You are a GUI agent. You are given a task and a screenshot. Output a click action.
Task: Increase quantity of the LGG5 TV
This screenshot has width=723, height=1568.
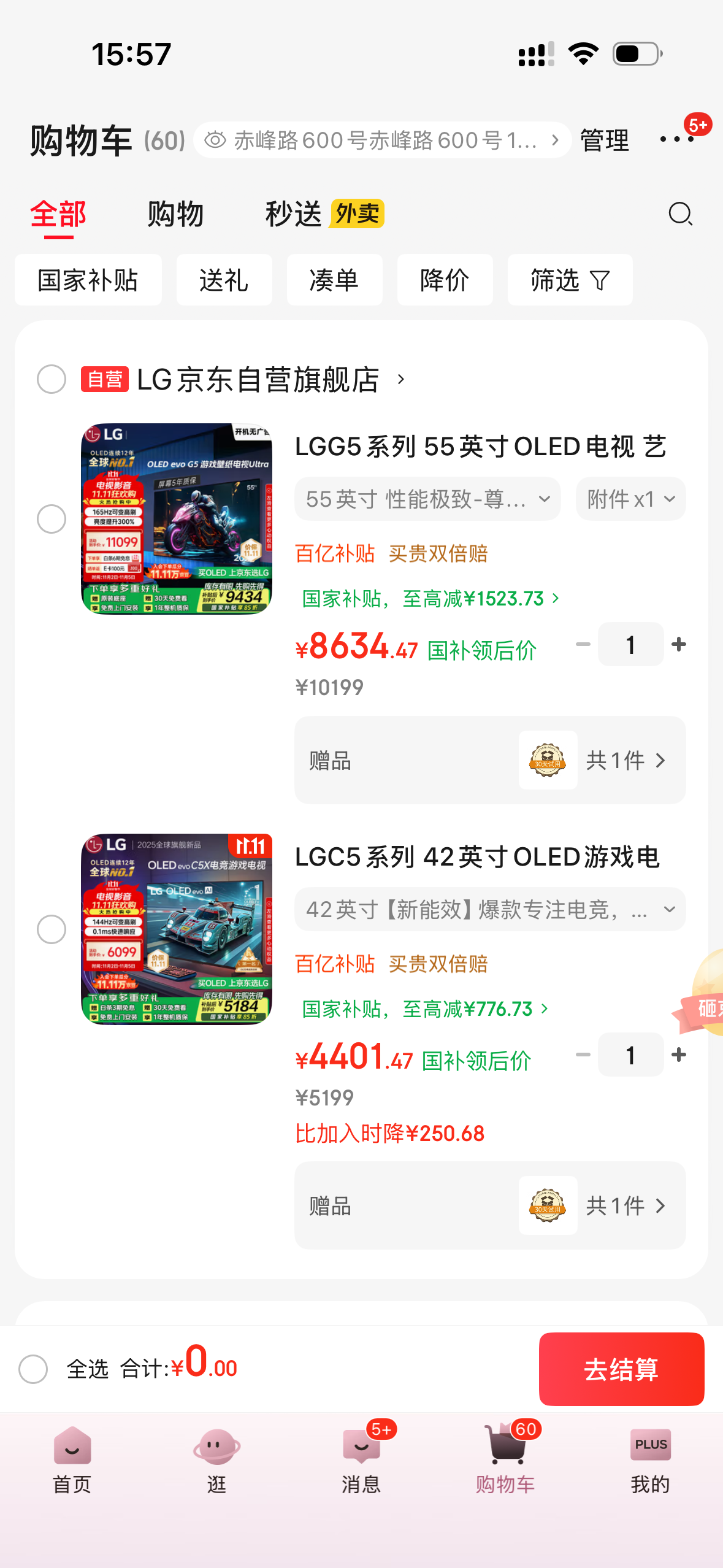[679, 644]
